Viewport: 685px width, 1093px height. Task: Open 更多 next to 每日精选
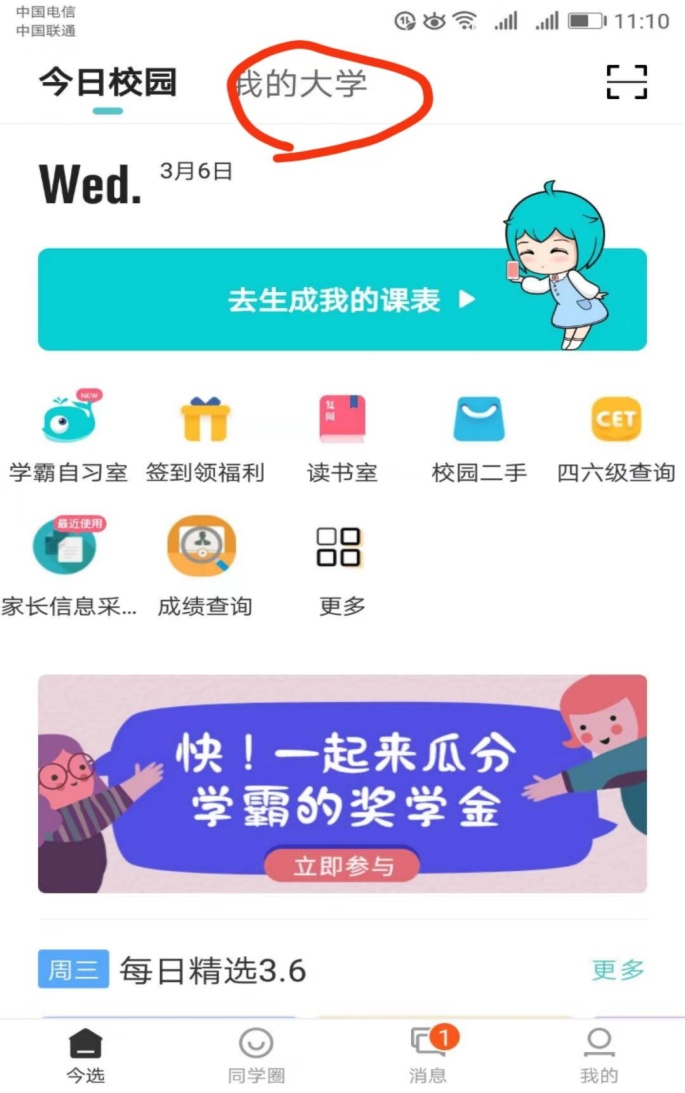pos(618,970)
